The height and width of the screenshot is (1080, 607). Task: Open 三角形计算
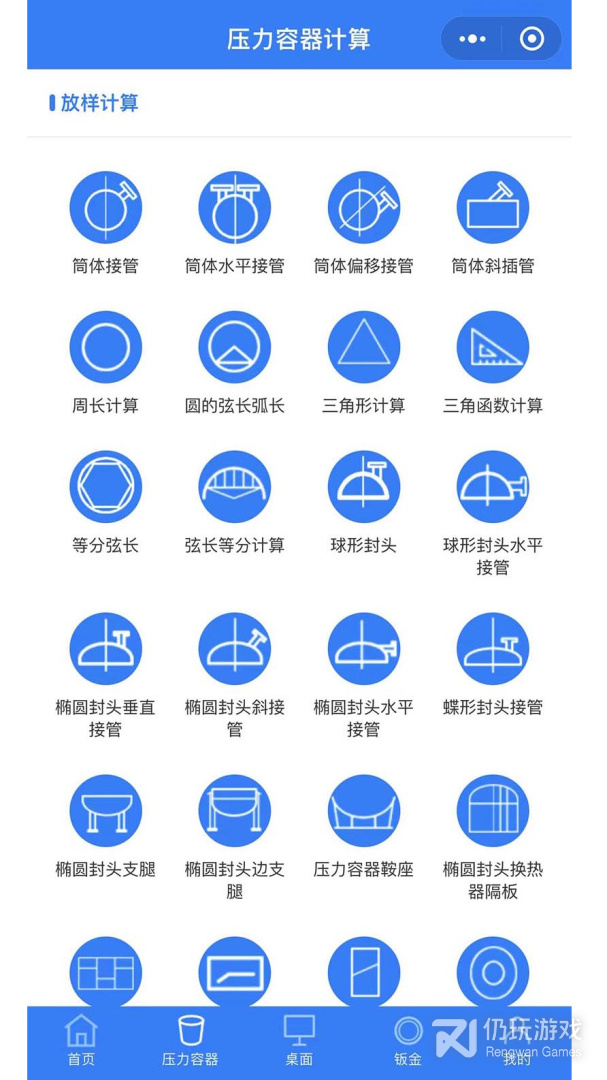(x=363, y=348)
